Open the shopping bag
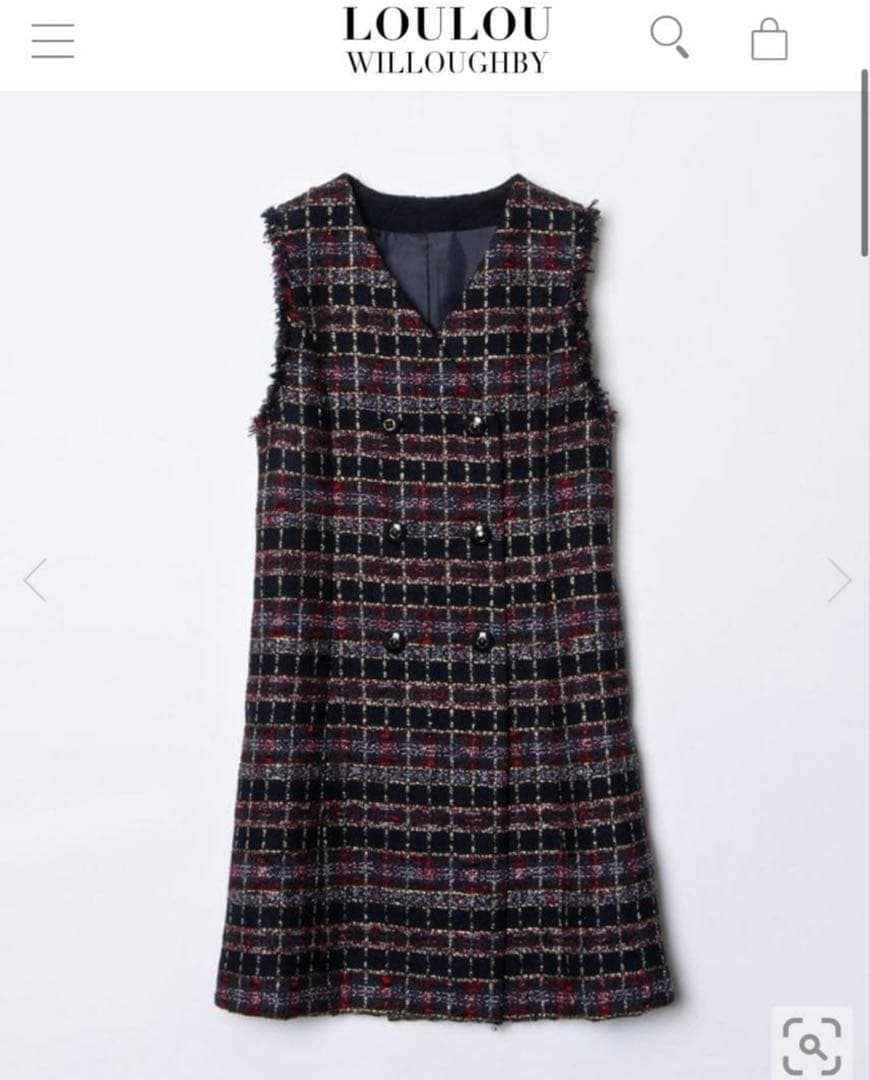 pos(768,40)
